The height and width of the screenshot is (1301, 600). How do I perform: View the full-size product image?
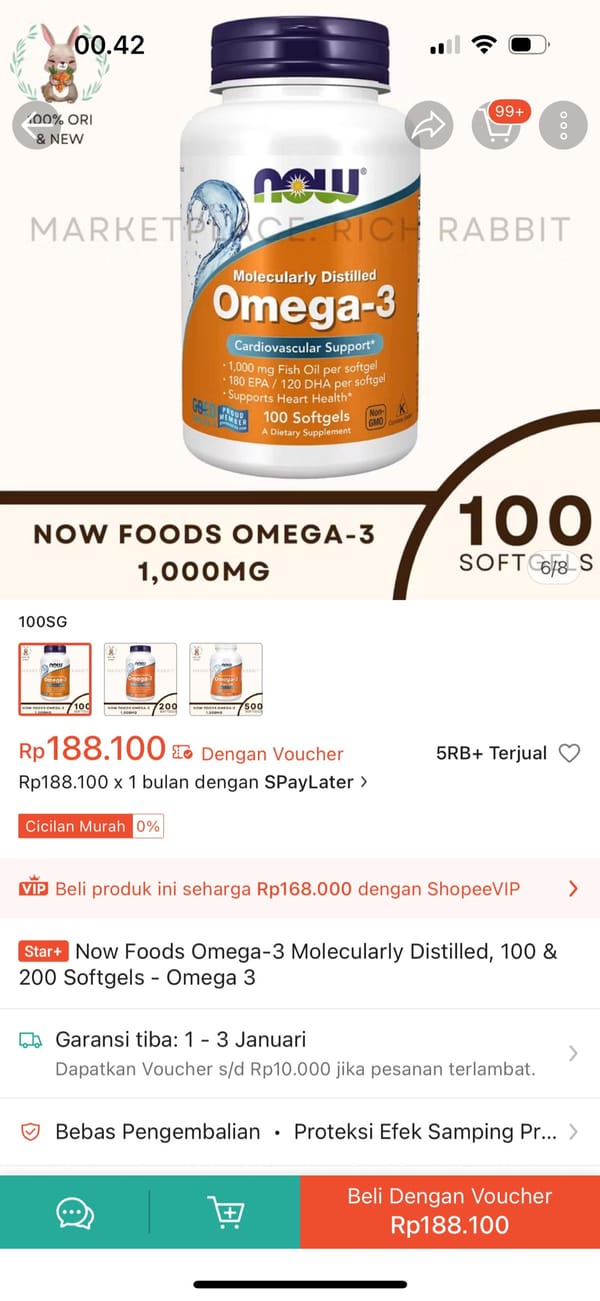click(300, 300)
